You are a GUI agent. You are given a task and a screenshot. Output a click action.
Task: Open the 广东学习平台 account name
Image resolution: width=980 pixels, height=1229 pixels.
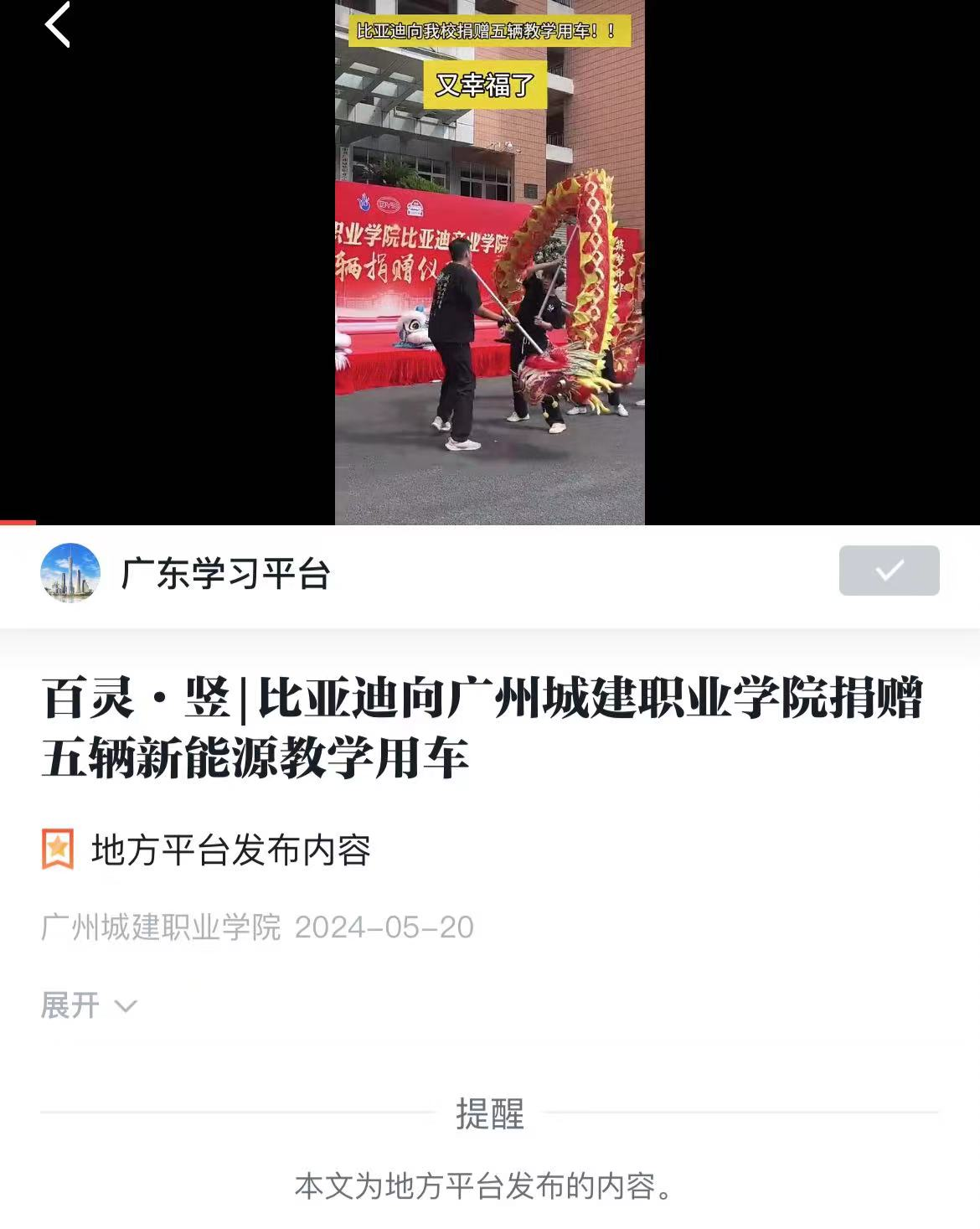(x=226, y=575)
